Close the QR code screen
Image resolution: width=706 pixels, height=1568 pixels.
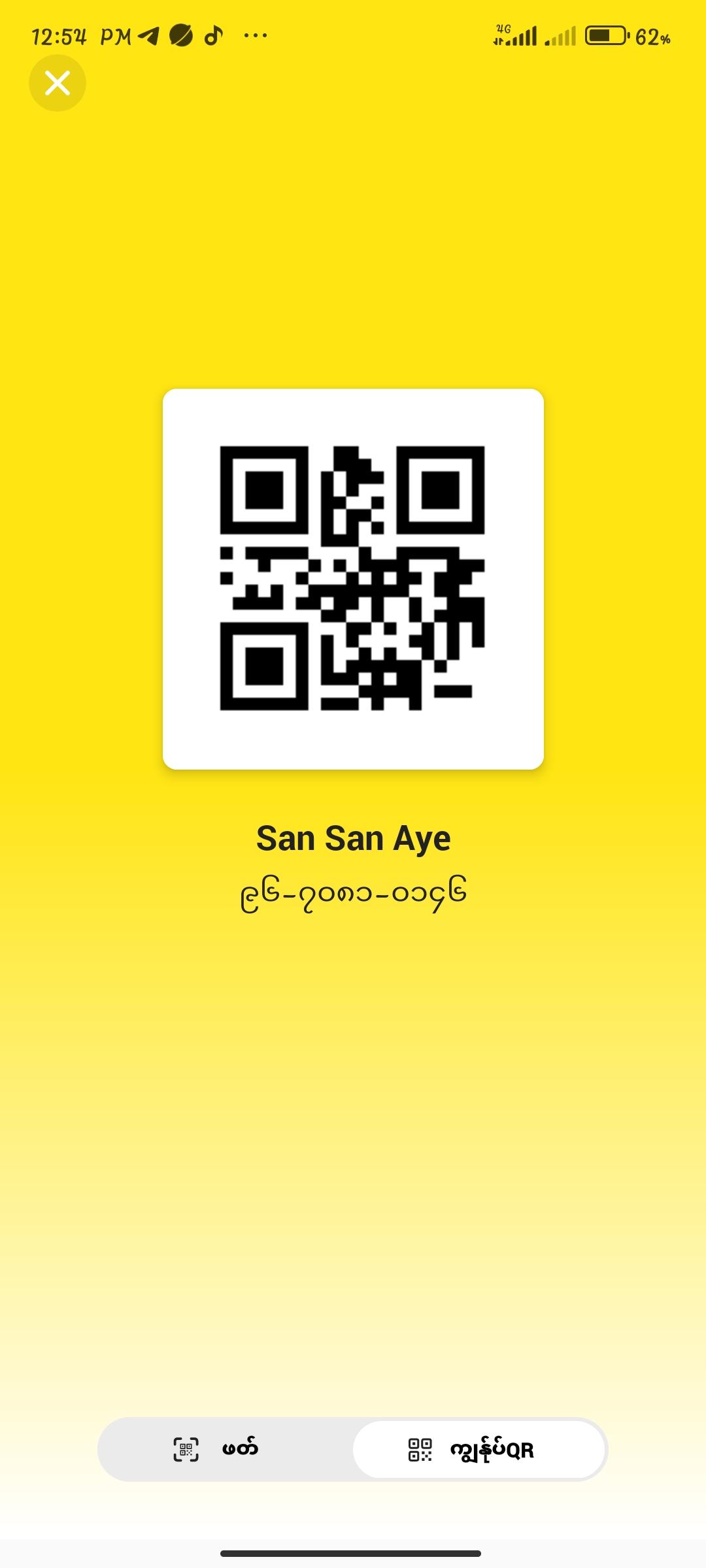click(x=58, y=83)
